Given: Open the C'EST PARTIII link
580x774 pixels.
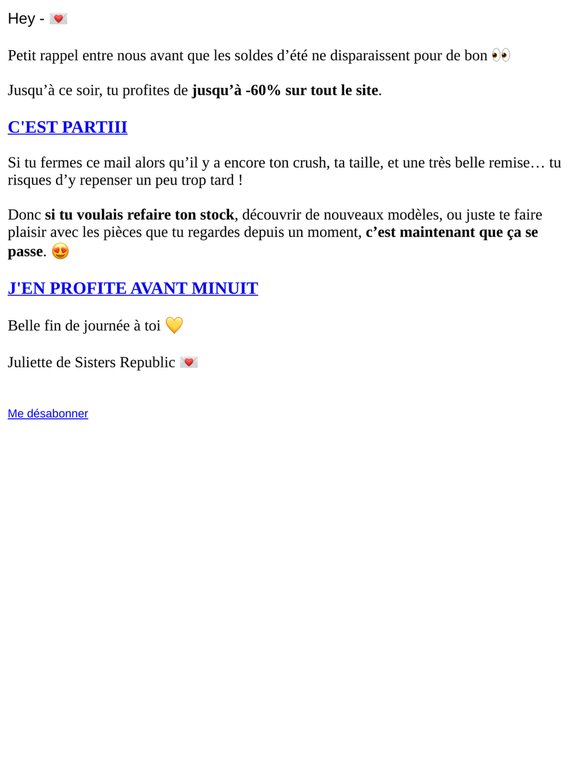Looking at the screenshot, I should [x=68, y=127].
